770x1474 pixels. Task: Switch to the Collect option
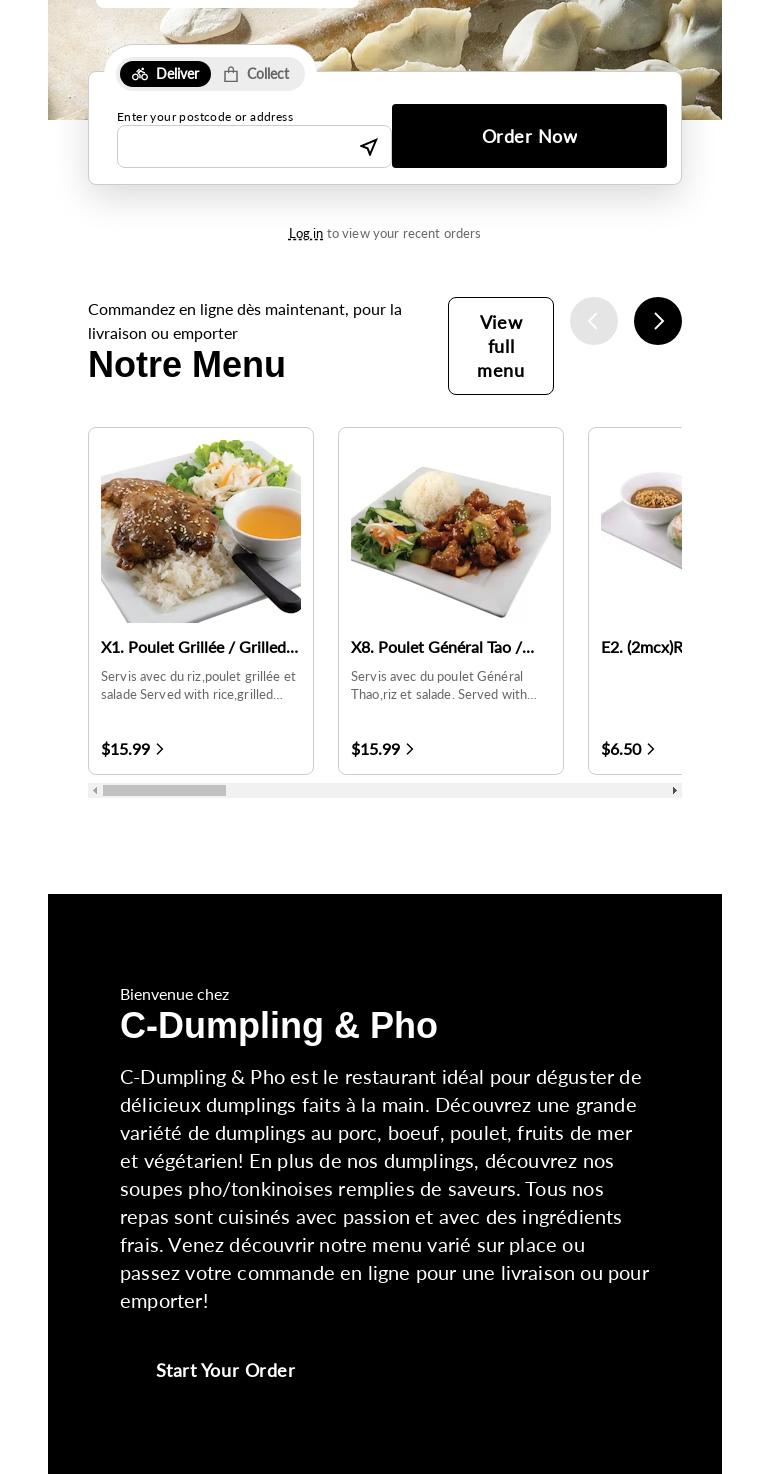(257, 74)
